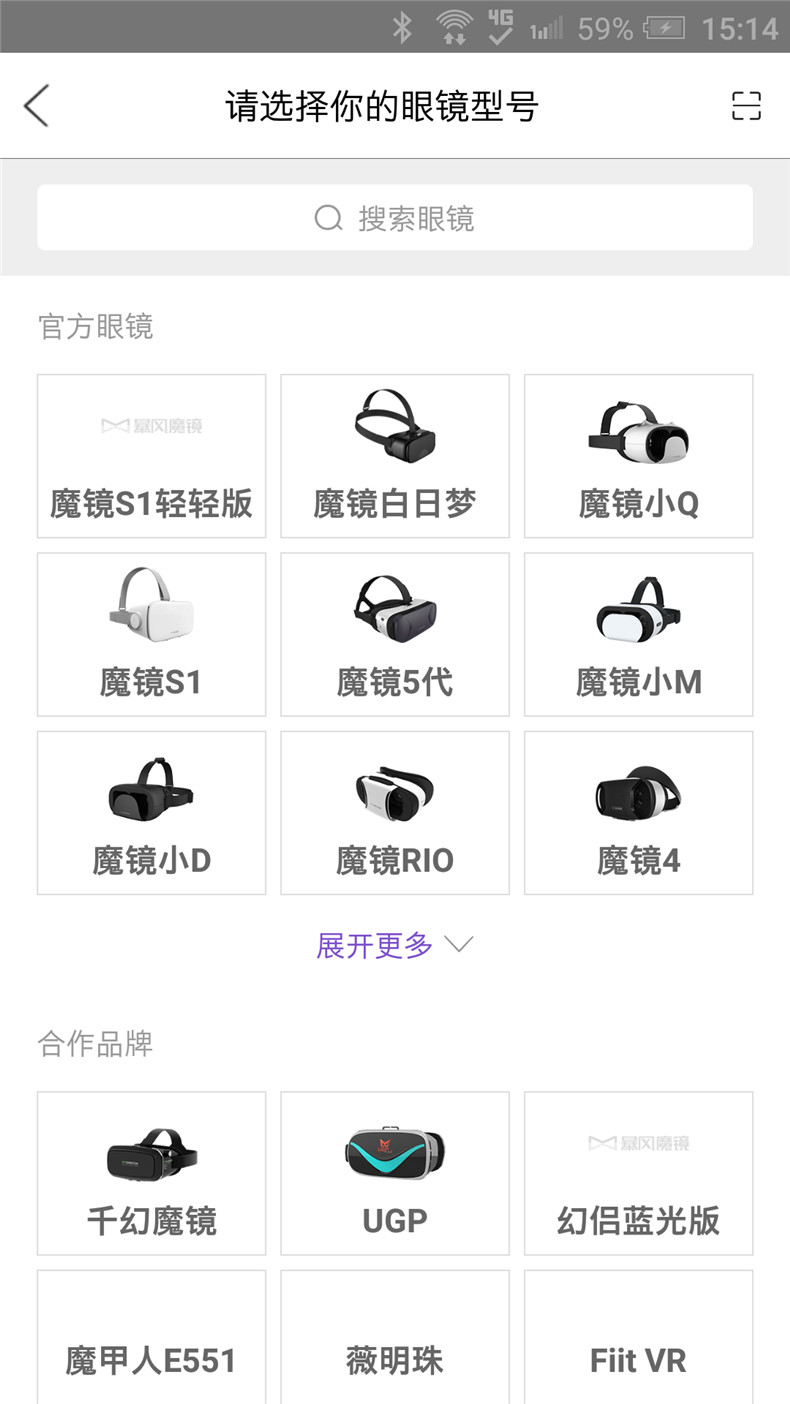
Task: Select the 魔镜S1 headset tile
Action: [152, 634]
